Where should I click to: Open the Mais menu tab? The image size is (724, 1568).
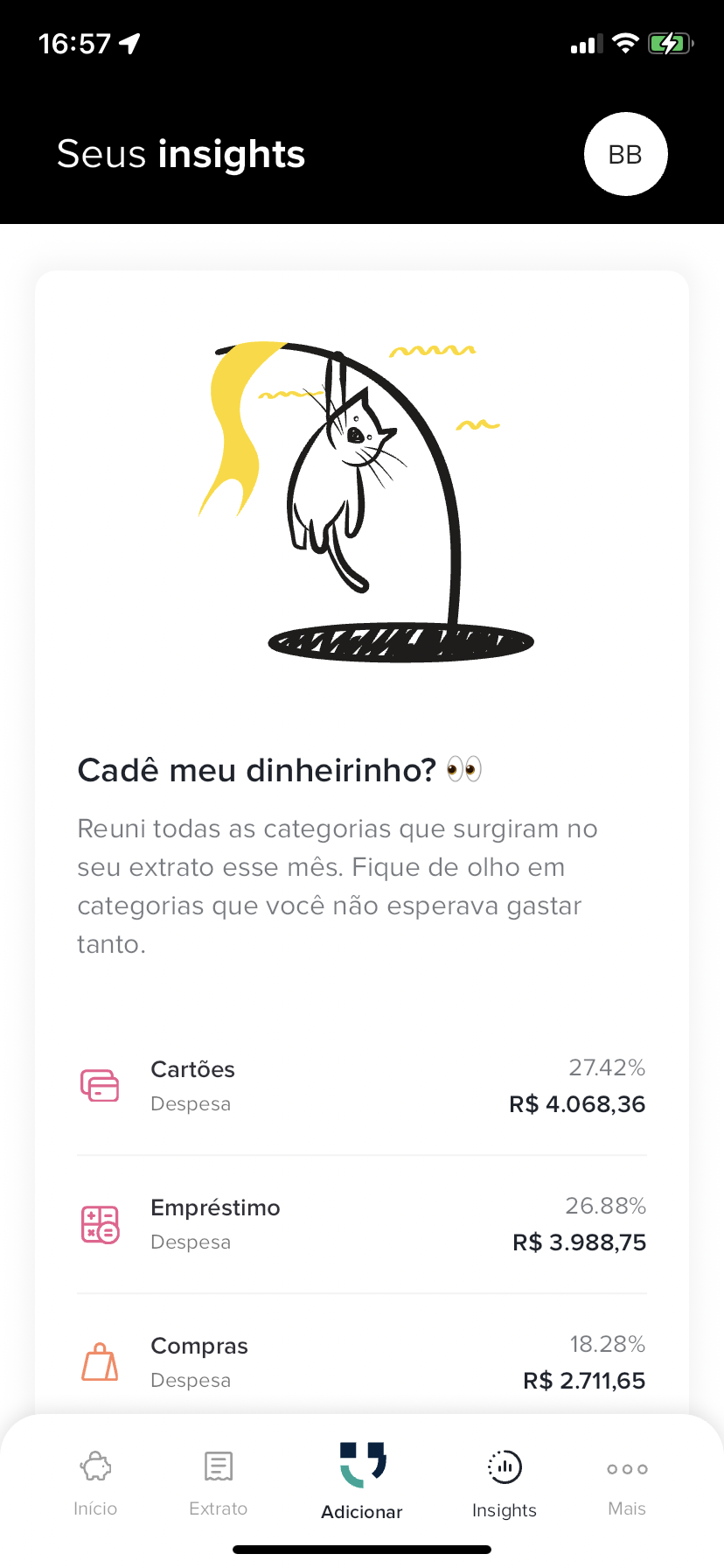627,1482
